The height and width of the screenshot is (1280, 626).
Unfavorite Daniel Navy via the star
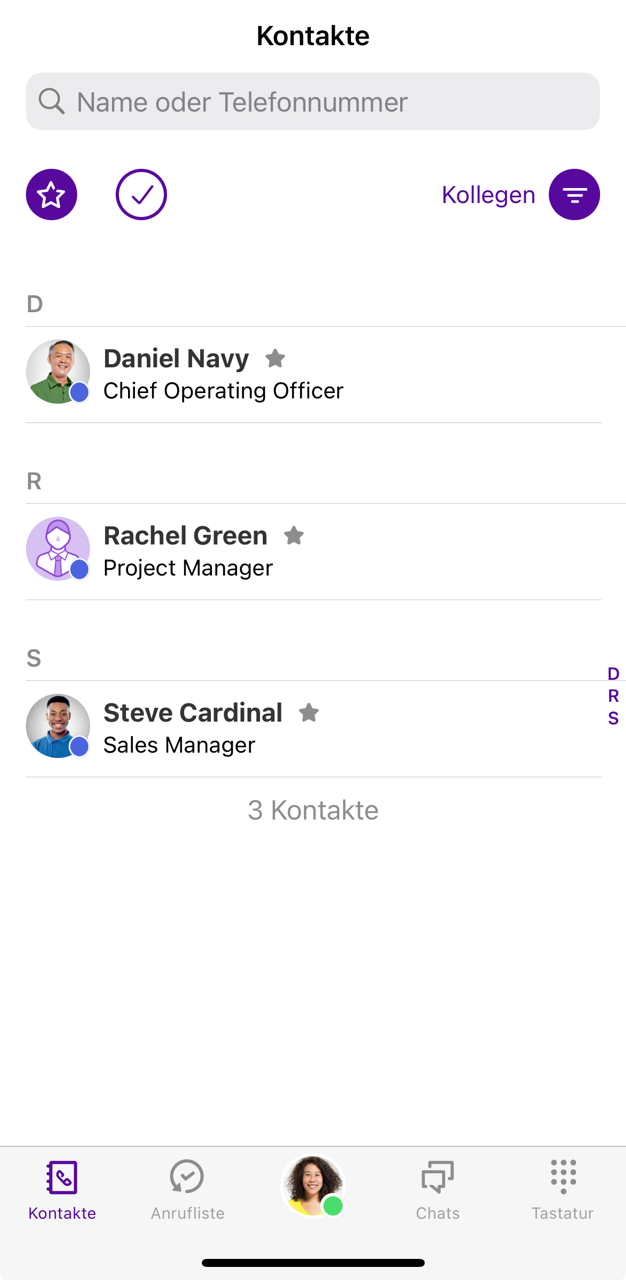point(275,358)
